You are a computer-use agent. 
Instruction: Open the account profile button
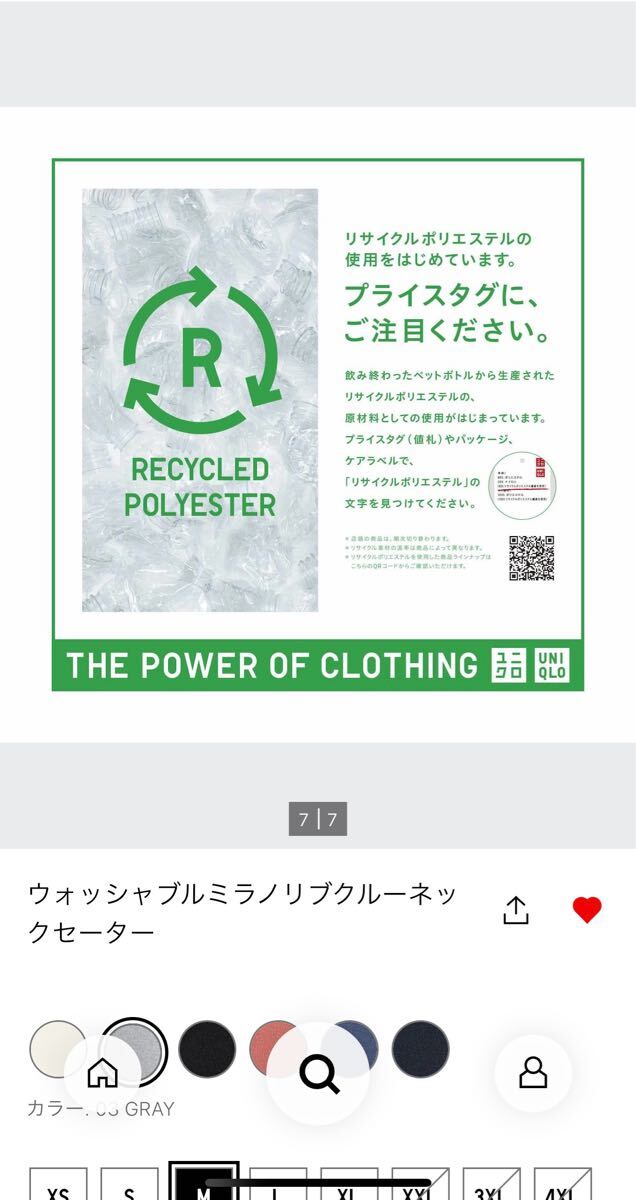533,1073
